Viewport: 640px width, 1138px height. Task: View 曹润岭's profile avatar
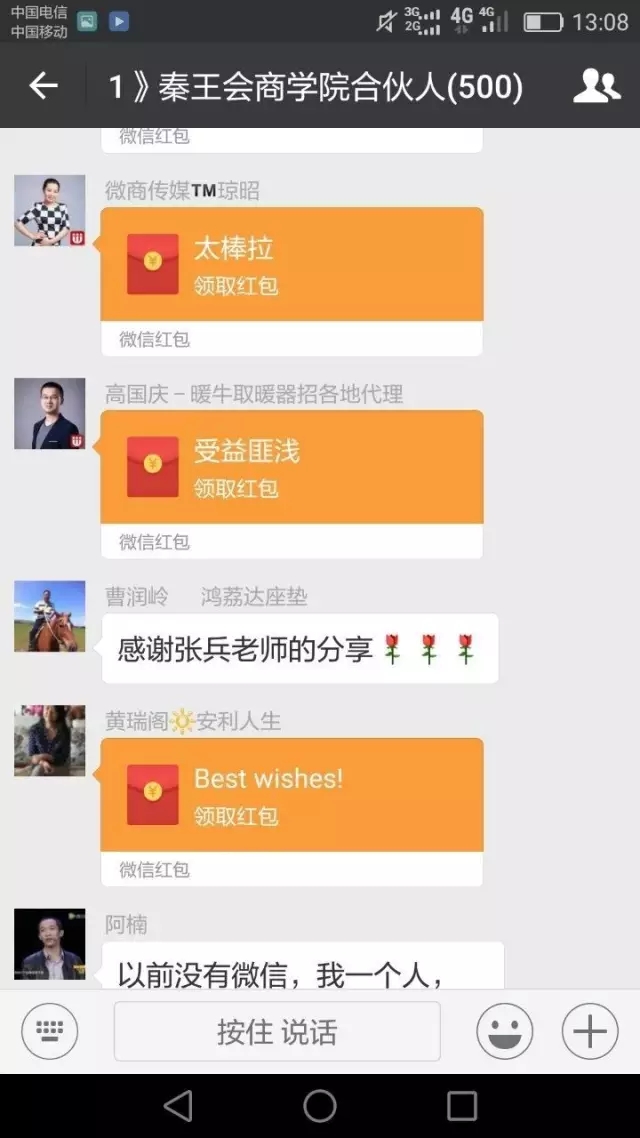(x=49, y=615)
